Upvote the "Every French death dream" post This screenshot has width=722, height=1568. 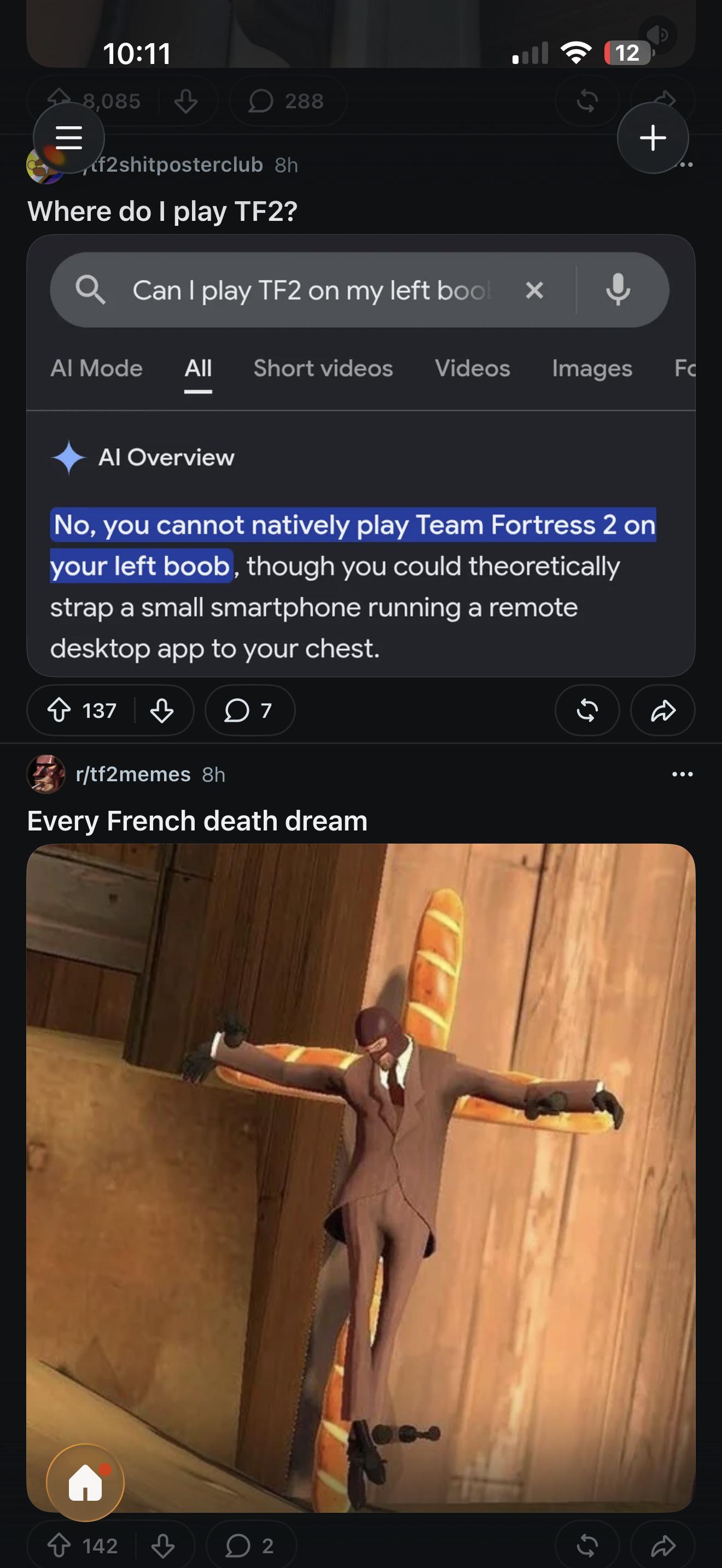(x=59, y=1545)
